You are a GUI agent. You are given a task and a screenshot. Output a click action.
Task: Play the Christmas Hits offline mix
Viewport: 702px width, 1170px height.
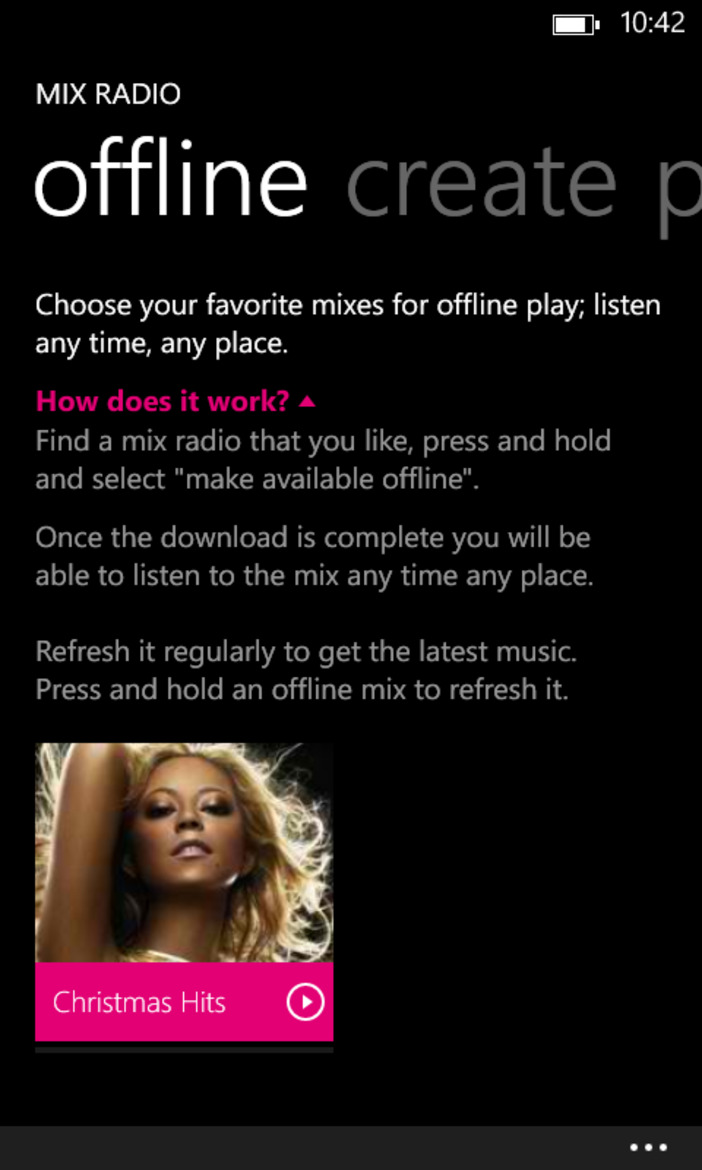point(305,1002)
